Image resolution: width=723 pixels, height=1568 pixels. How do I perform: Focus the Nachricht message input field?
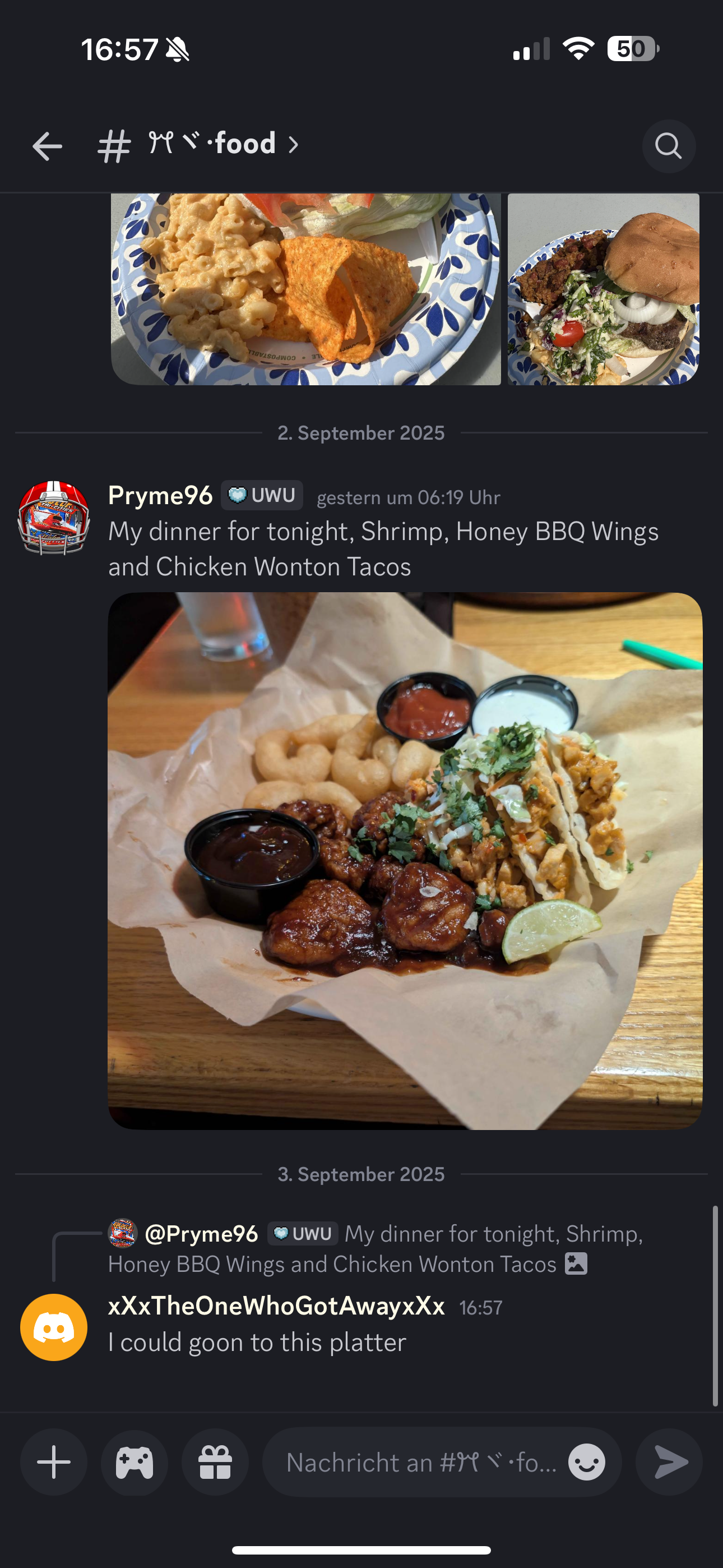420,1461
